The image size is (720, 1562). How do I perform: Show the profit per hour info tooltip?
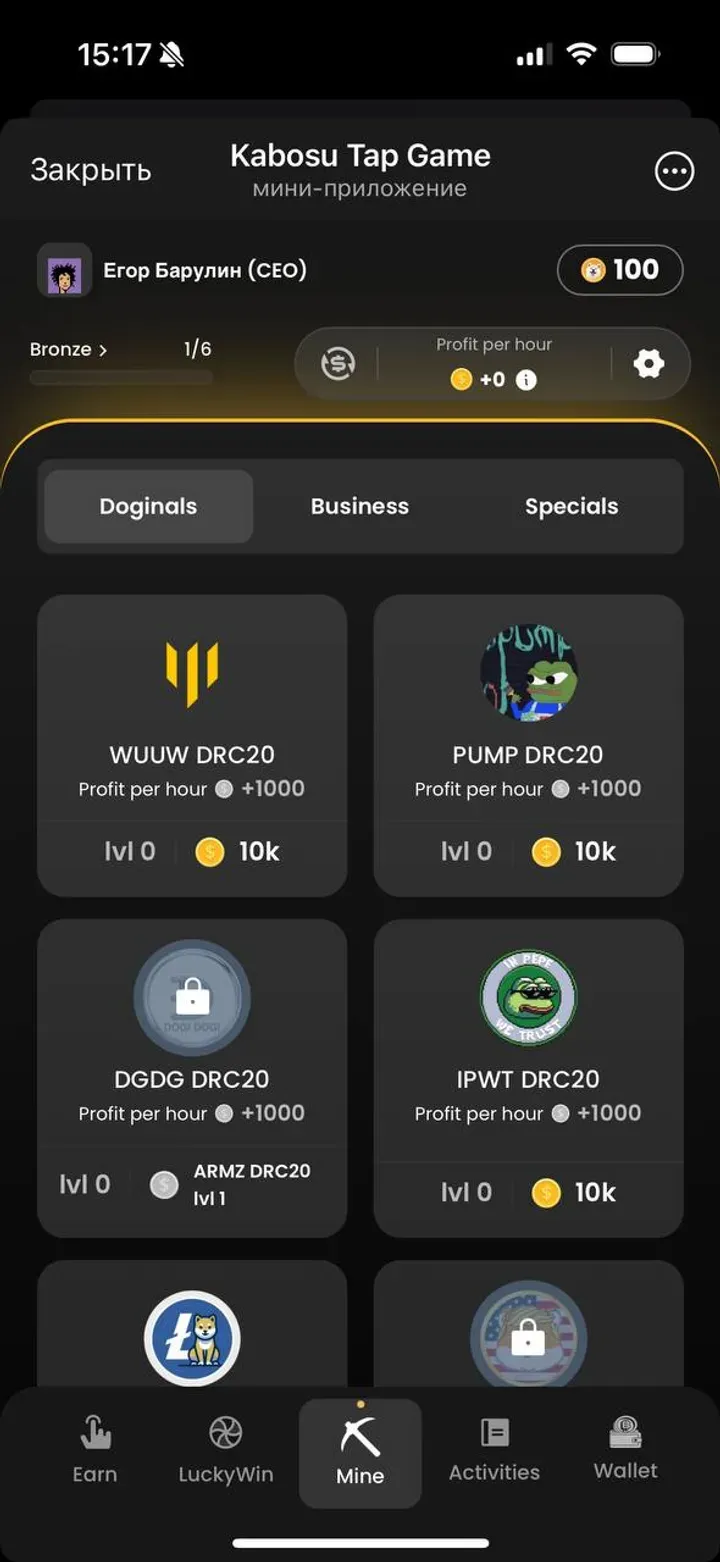526,380
